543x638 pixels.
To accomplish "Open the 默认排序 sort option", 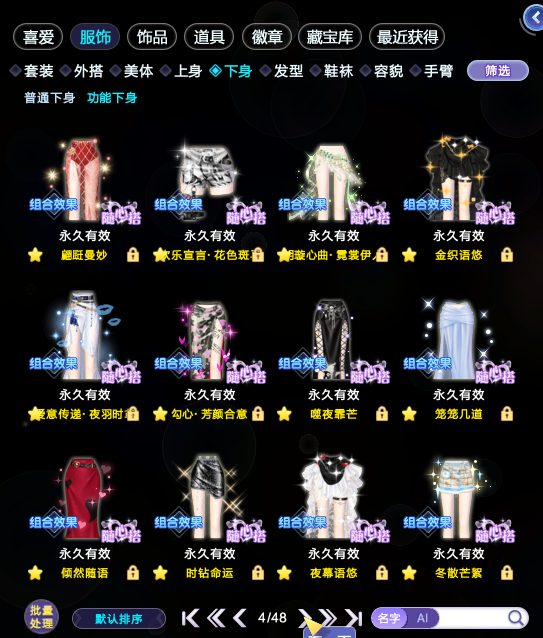I will [x=119, y=619].
